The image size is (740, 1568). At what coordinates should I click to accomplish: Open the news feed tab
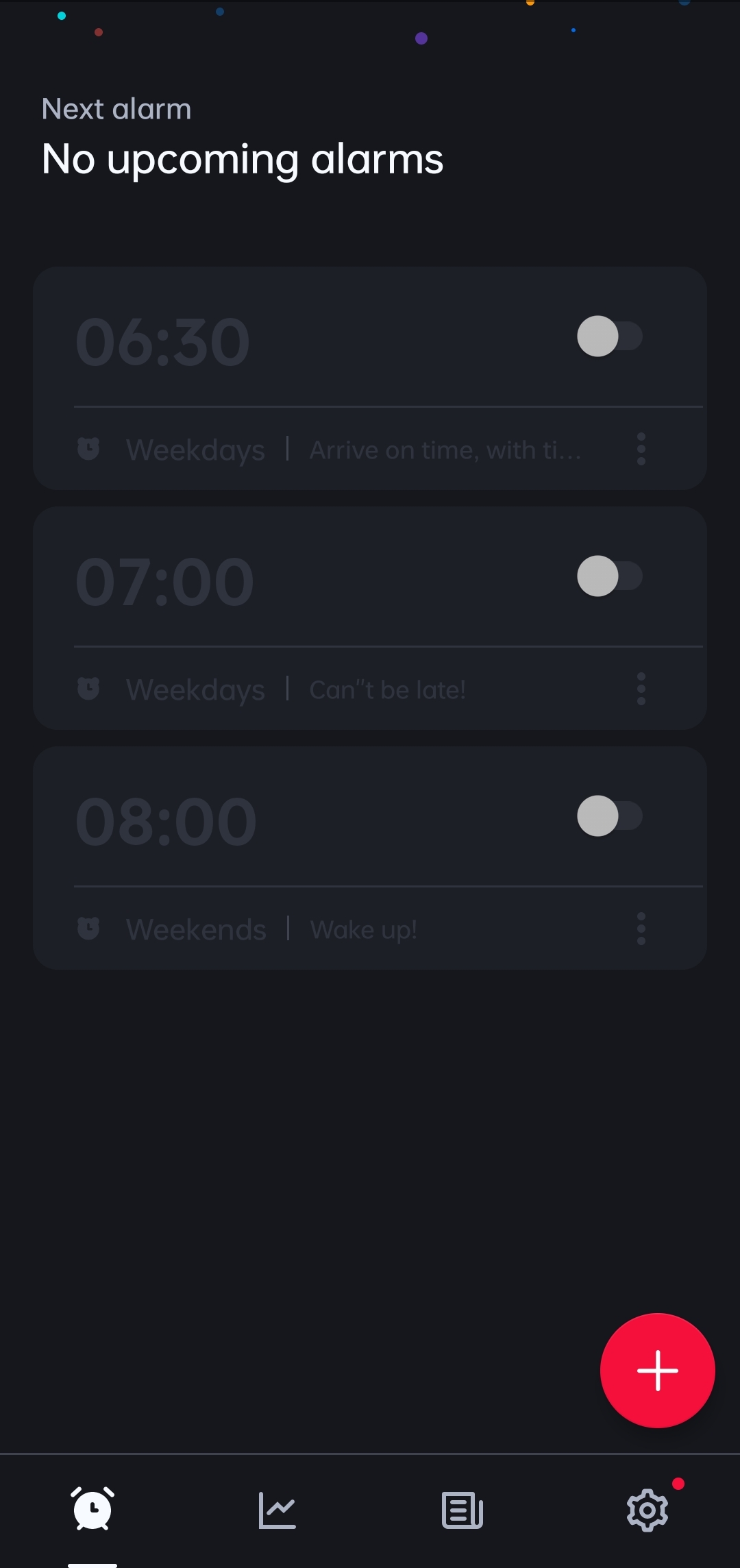463,1510
